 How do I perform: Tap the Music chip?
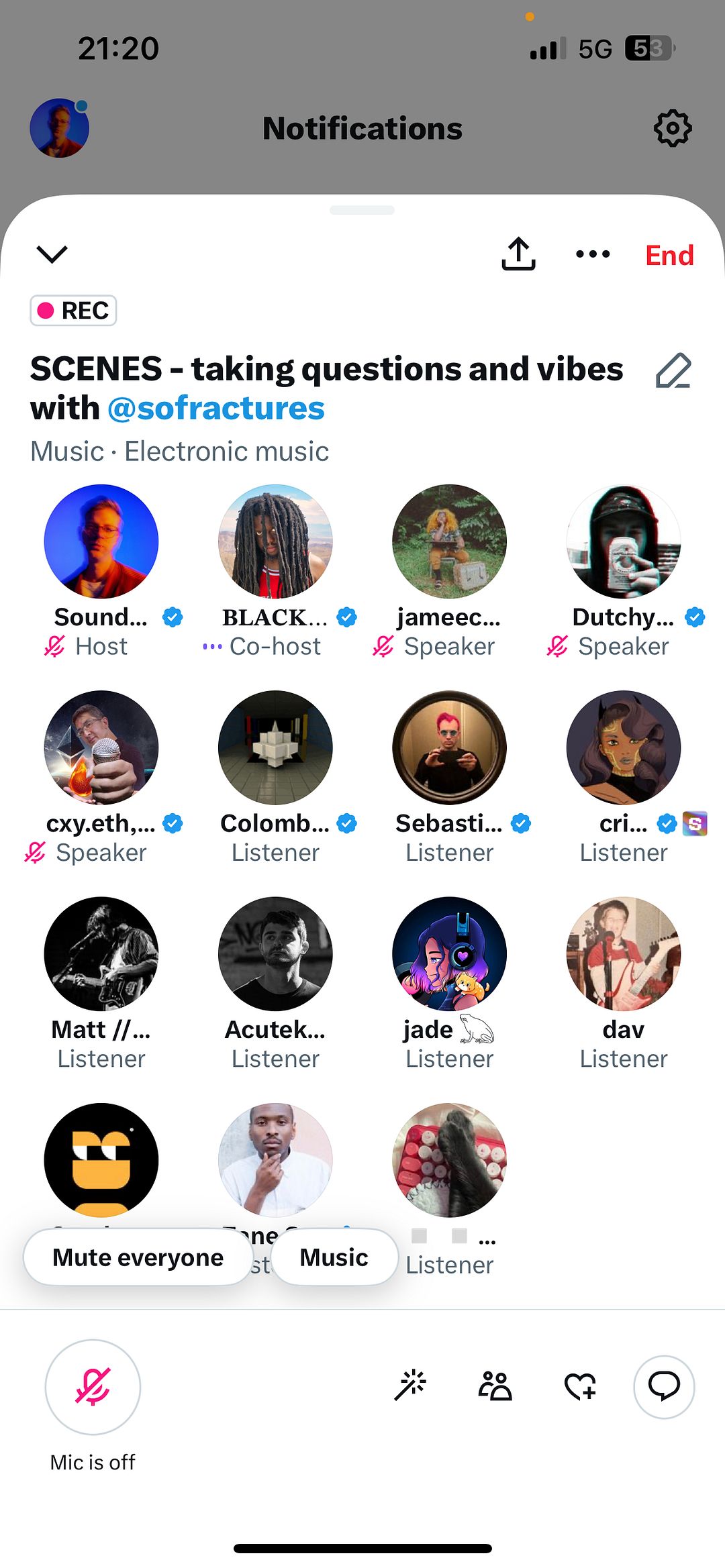click(334, 1257)
